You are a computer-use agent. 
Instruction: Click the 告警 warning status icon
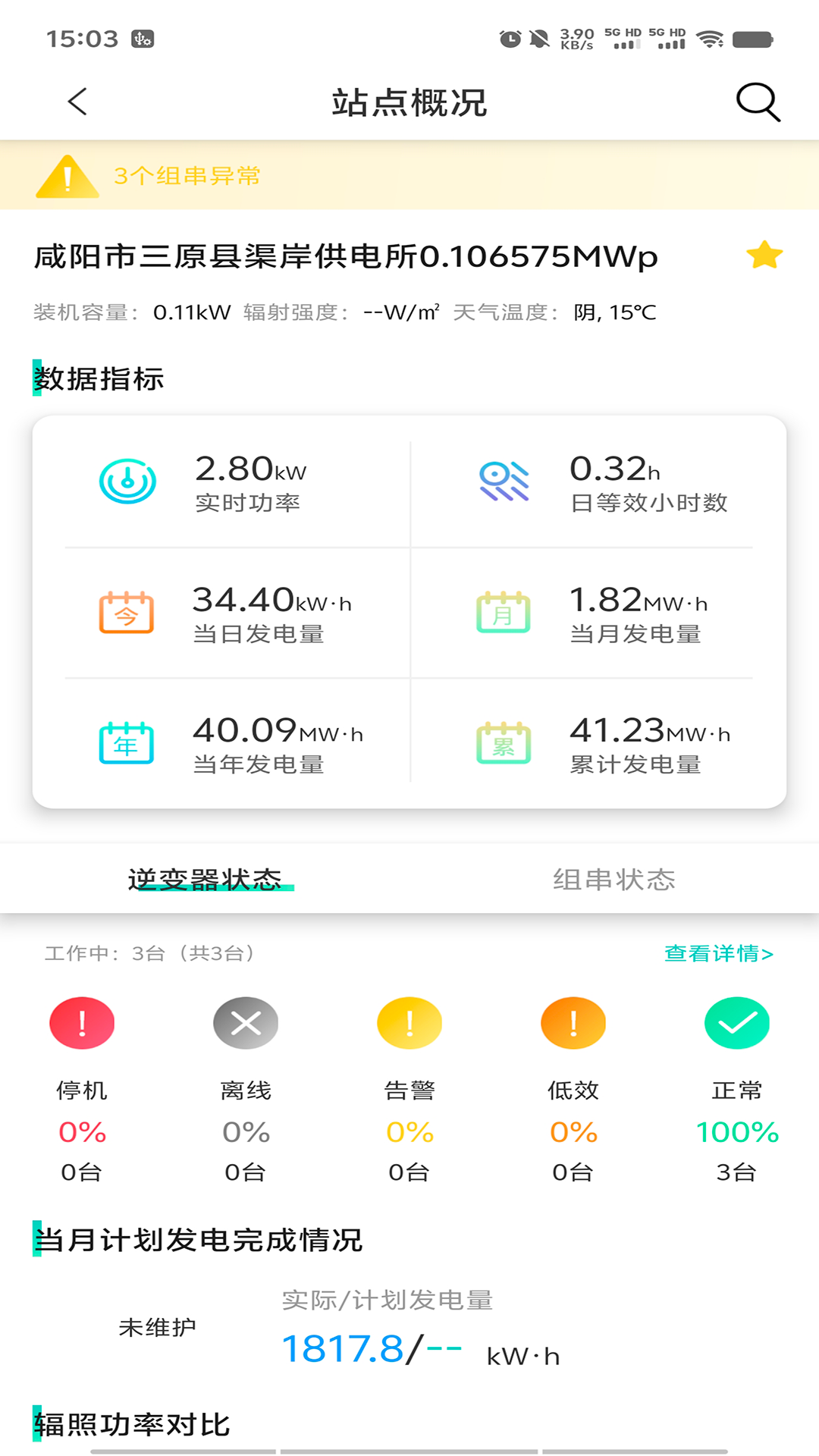[x=409, y=1022]
